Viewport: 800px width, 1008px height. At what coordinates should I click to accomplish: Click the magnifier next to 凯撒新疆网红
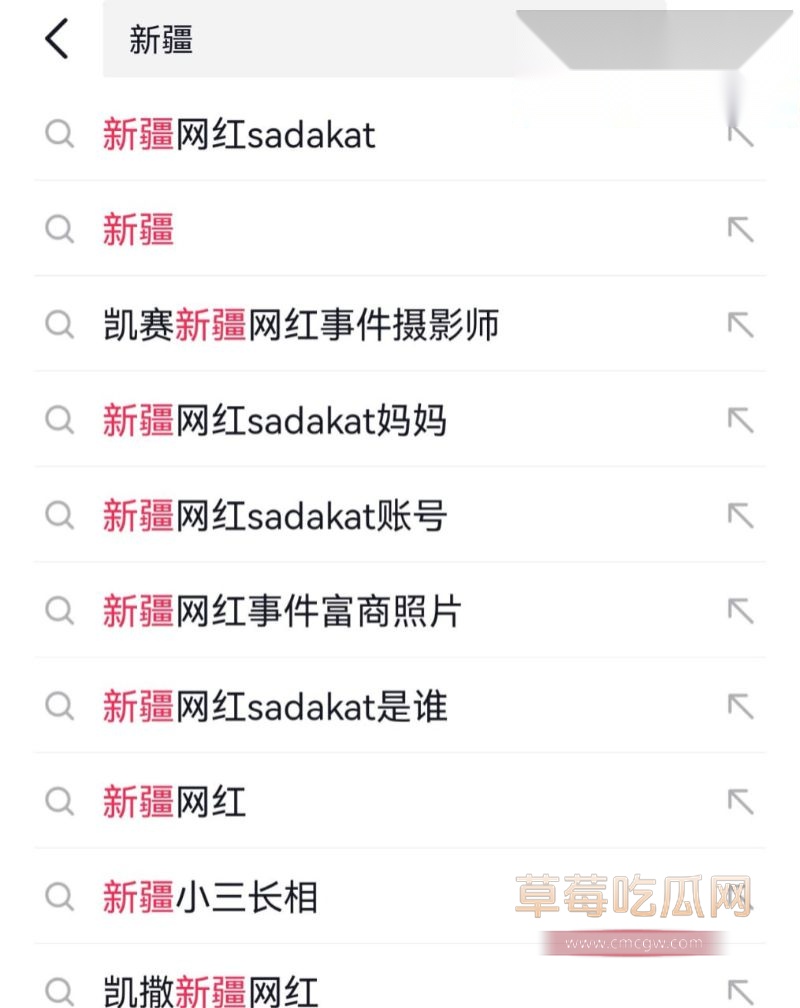58,992
